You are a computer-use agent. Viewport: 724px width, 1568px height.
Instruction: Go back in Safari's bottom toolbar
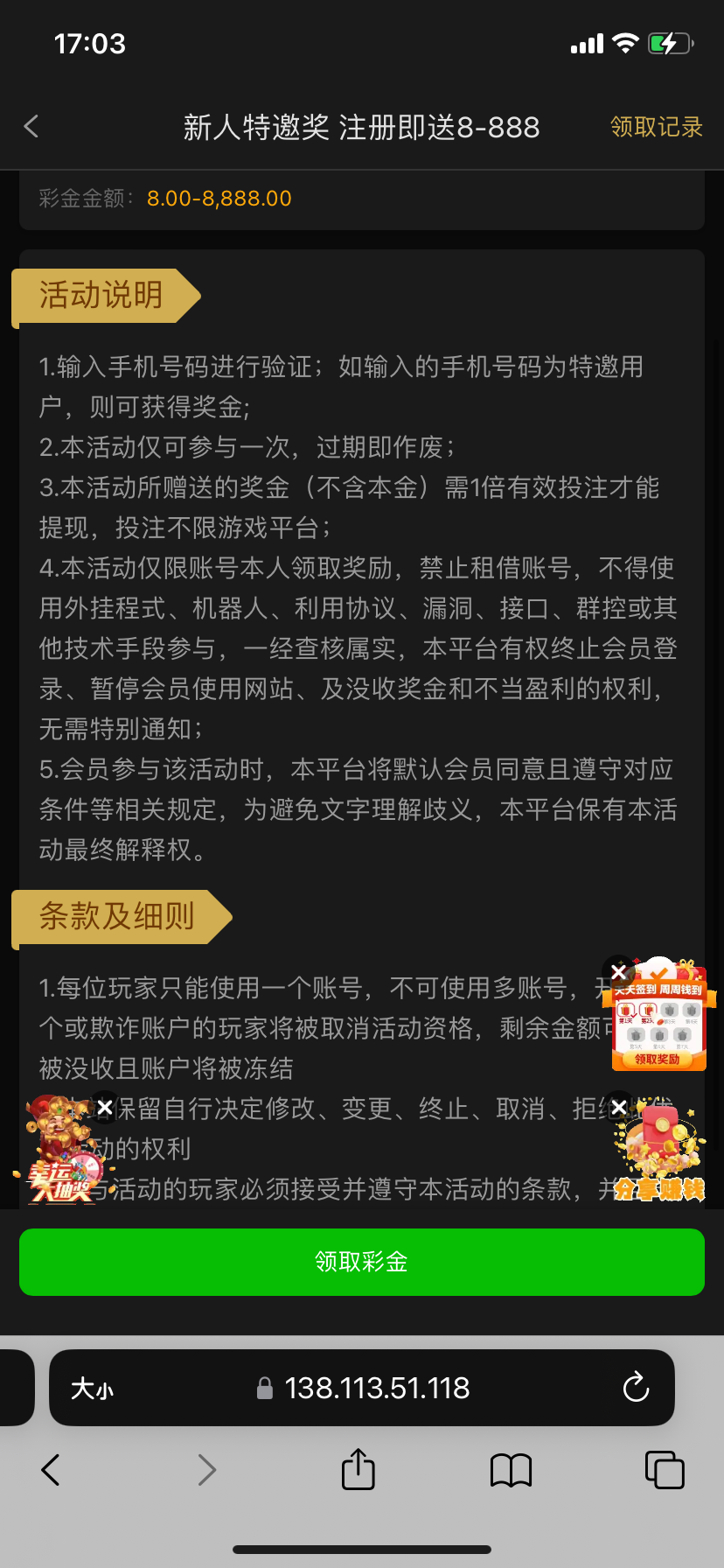coord(51,1470)
